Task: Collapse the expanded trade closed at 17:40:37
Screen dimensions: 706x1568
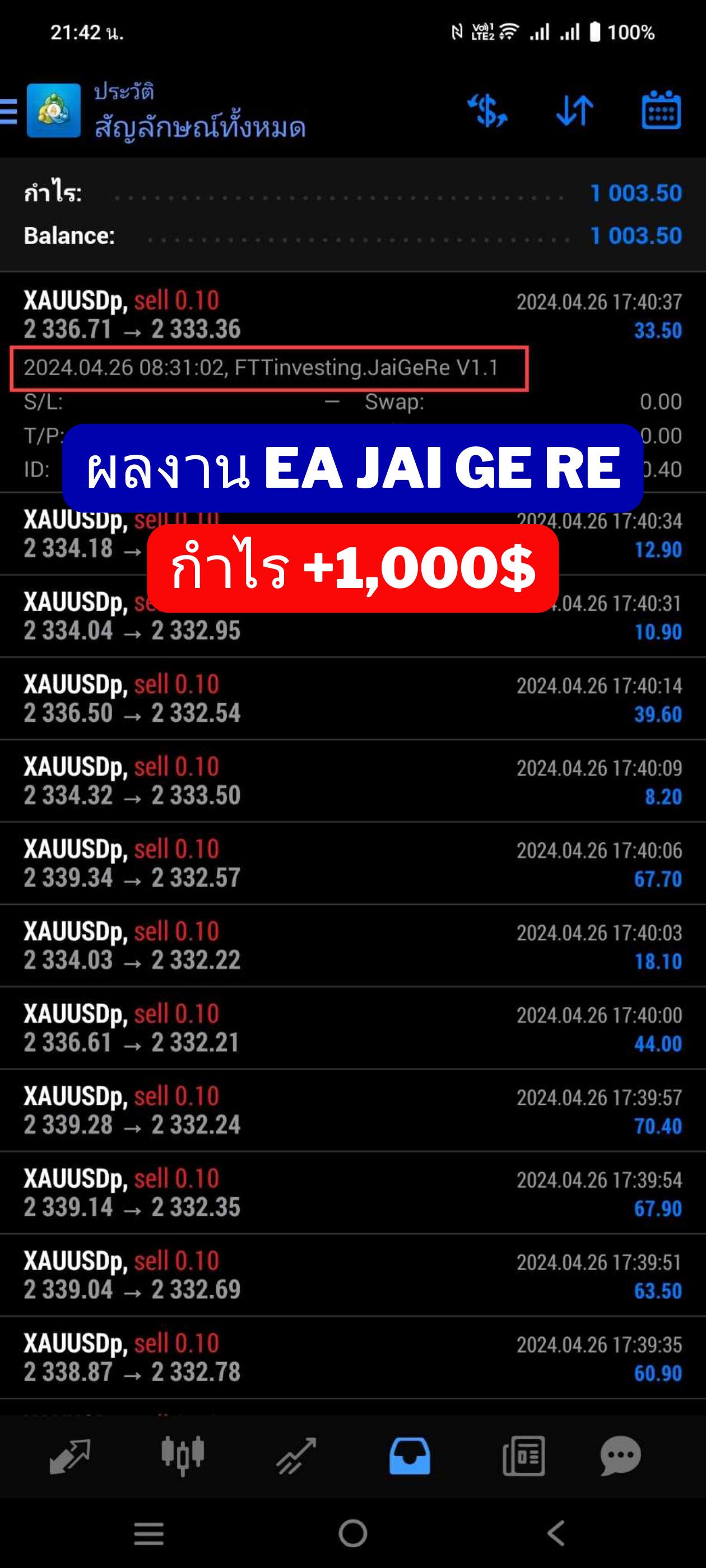Action: (352, 315)
